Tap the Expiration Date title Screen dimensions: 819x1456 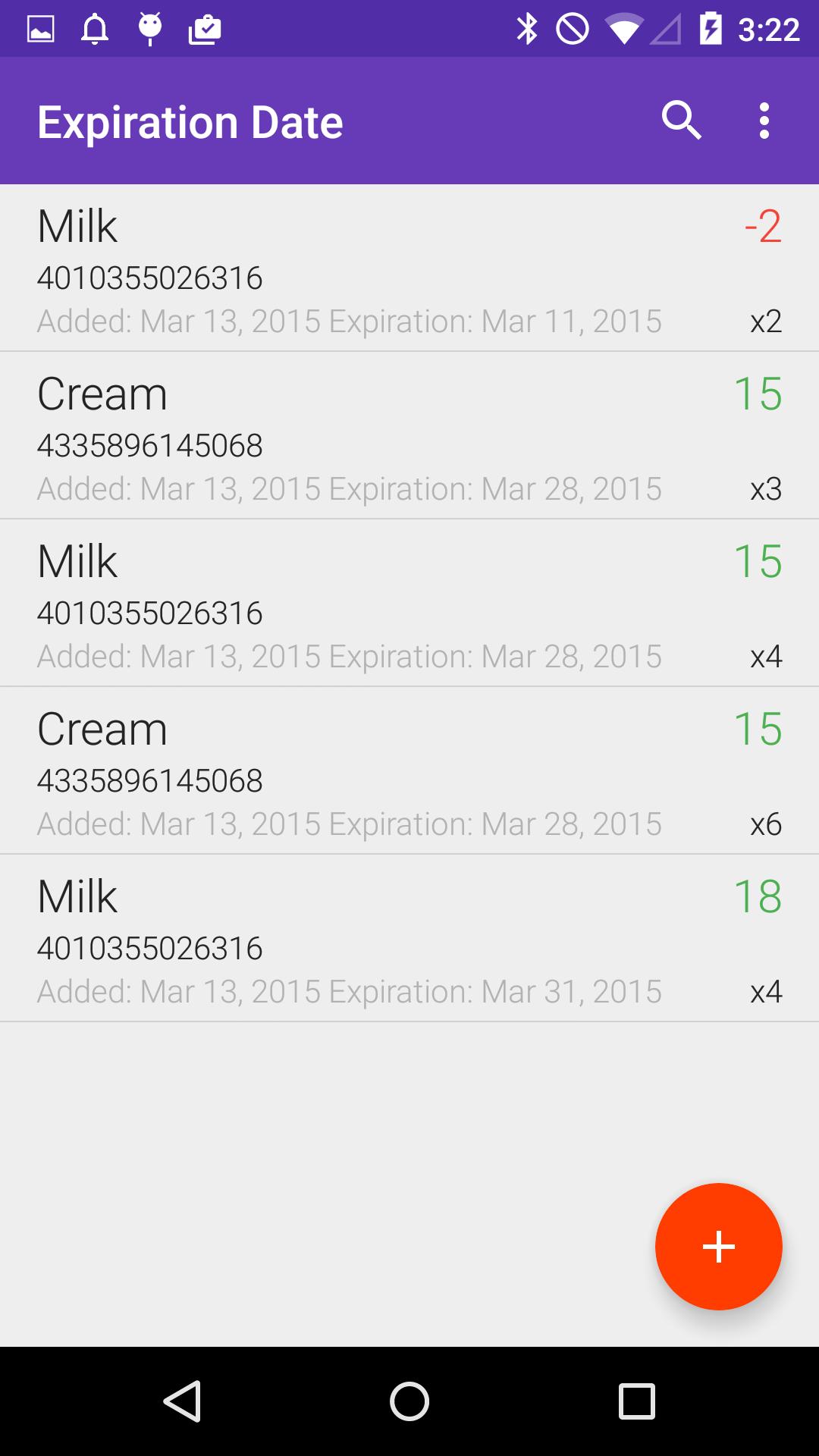point(190,121)
